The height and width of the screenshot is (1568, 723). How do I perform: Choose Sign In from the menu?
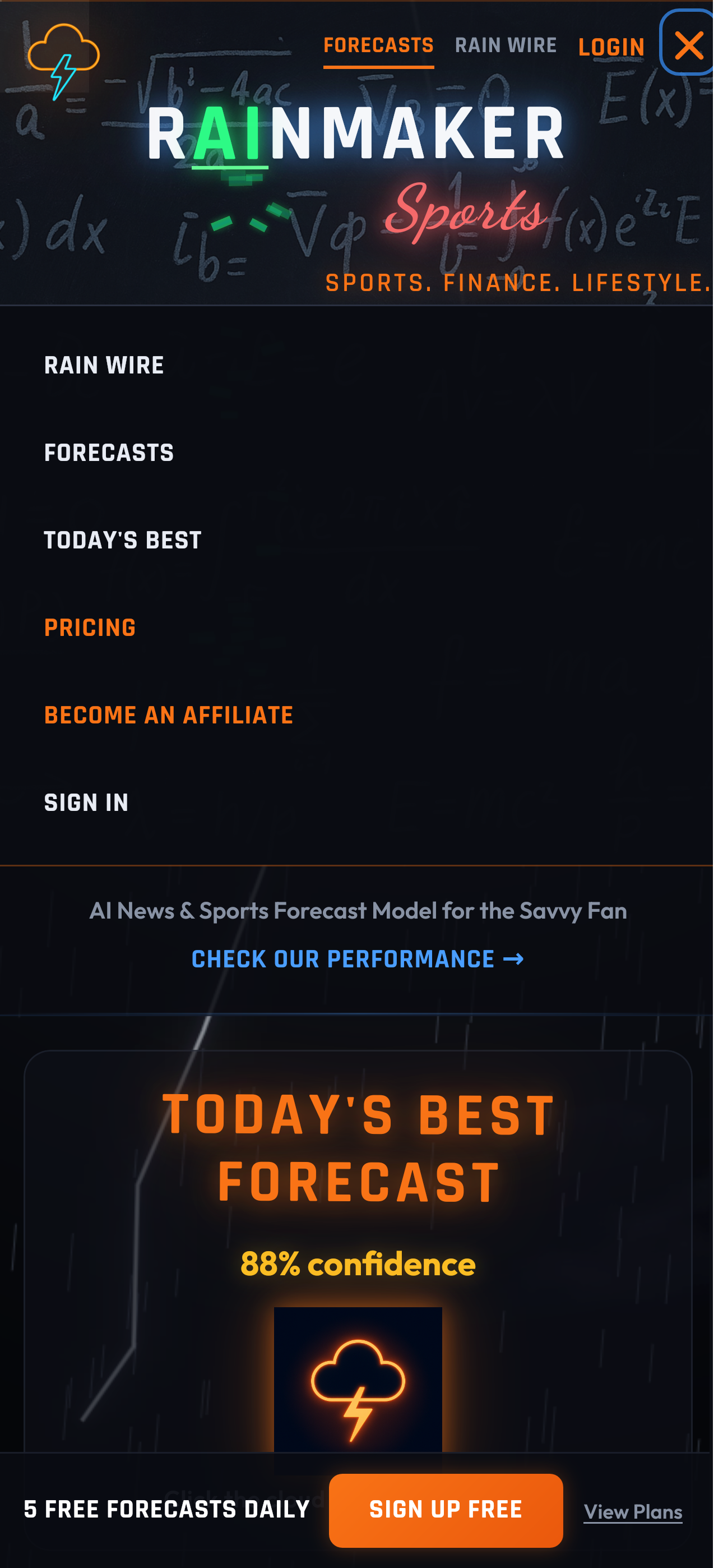tap(86, 803)
